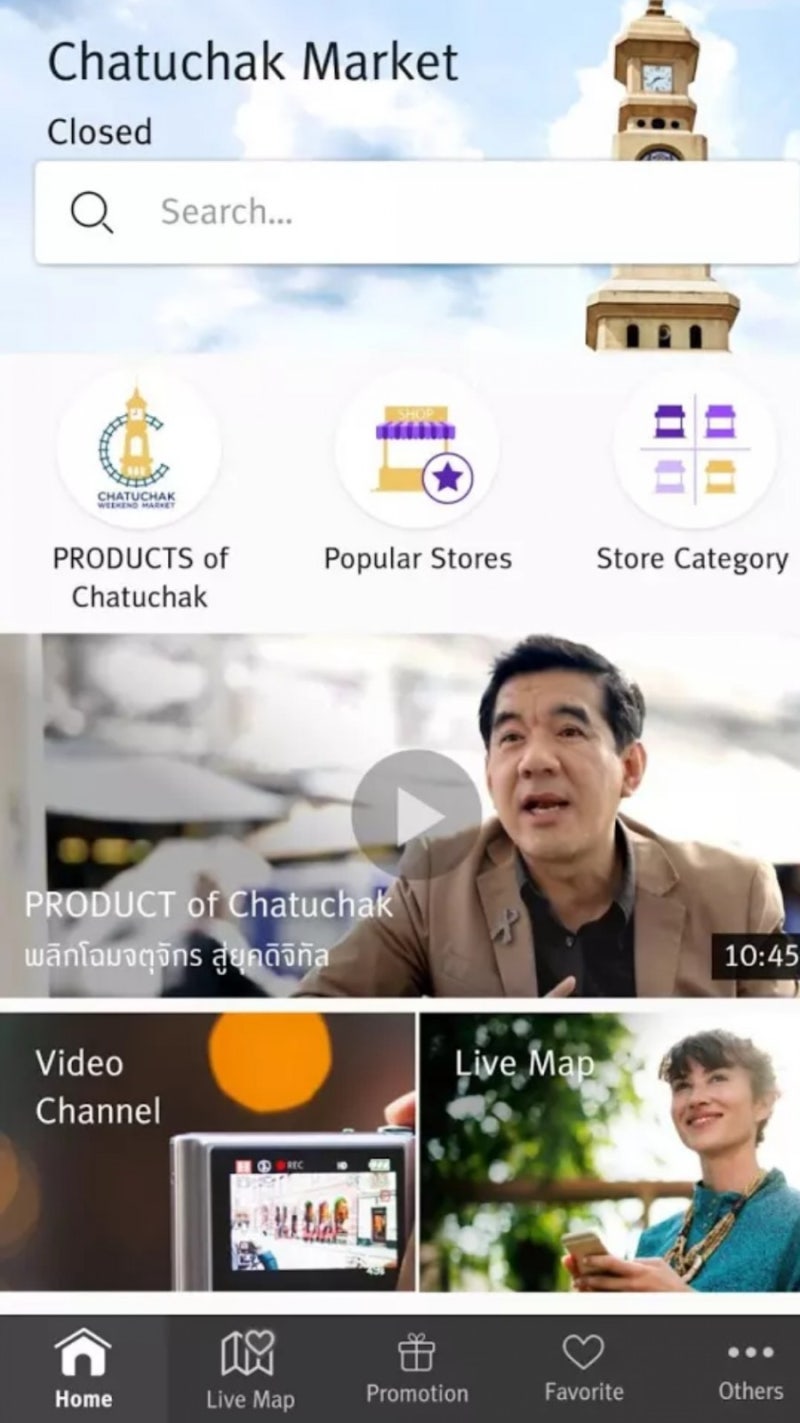Open Store Category browser
This screenshot has width=800, height=1423.
click(695, 450)
